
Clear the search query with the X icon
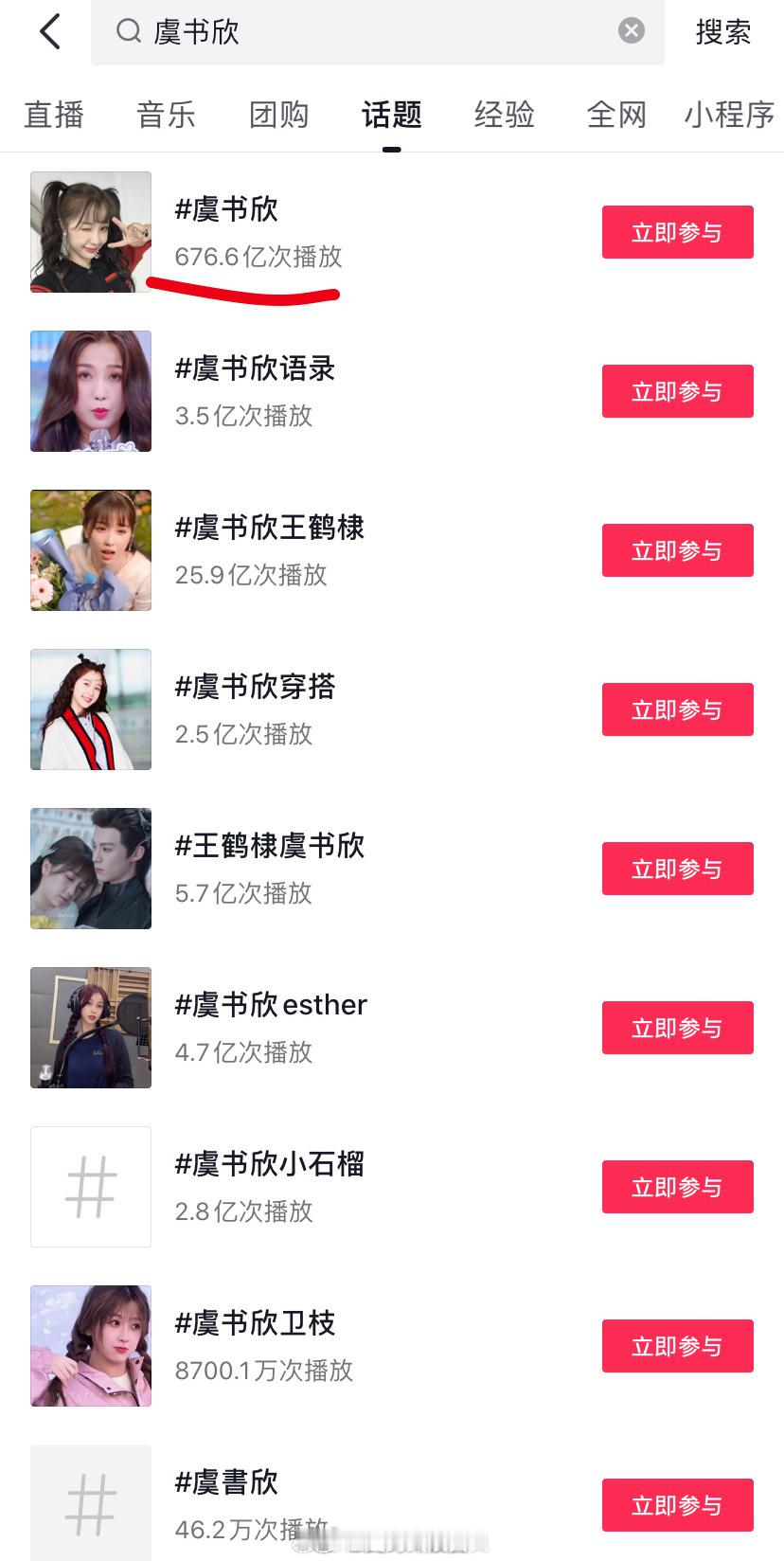[x=631, y=29]
